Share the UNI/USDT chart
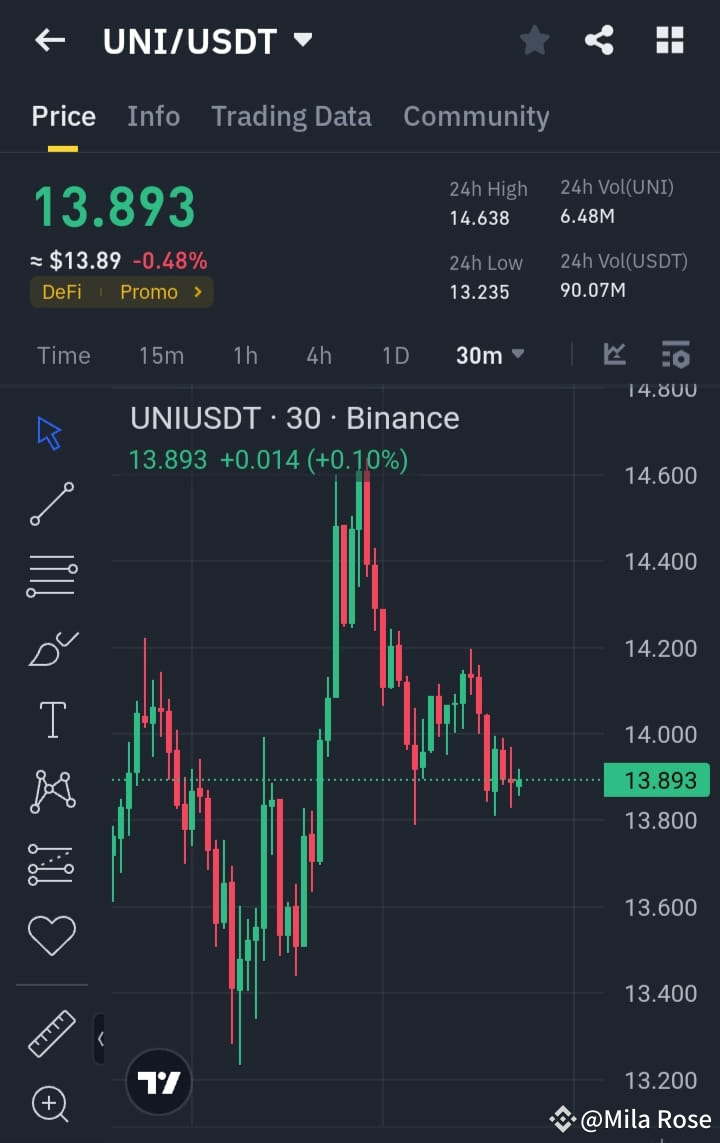This screenshot has width=720, height=1143. [x=599, y=40]
